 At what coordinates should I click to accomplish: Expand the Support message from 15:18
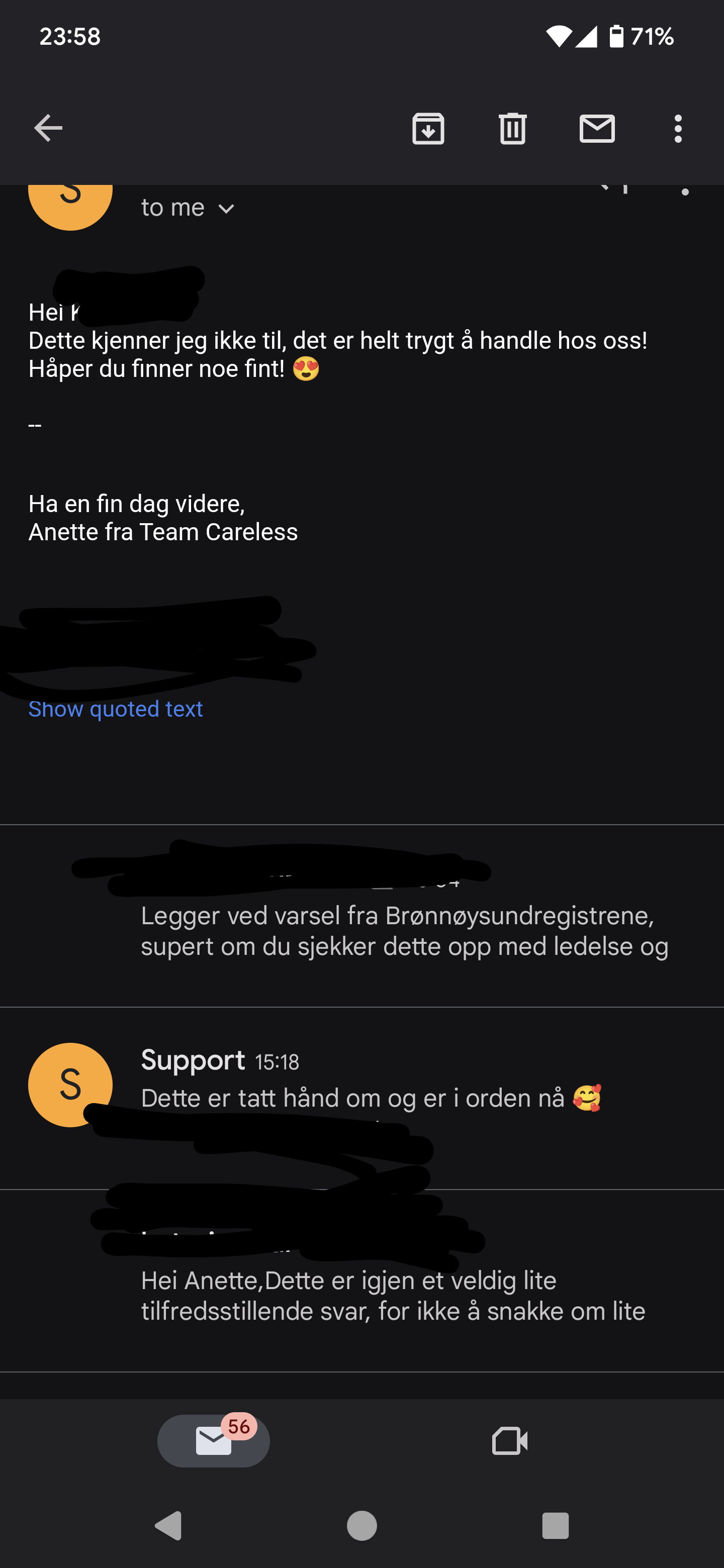361,1098
